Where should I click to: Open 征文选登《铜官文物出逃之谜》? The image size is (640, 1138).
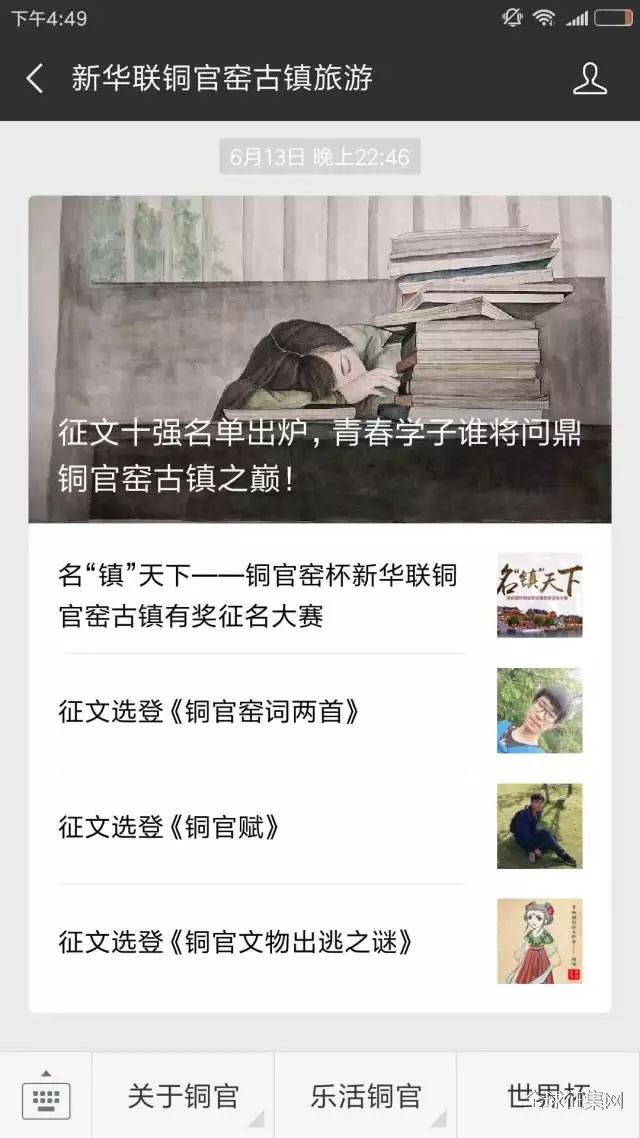(236, 941)
